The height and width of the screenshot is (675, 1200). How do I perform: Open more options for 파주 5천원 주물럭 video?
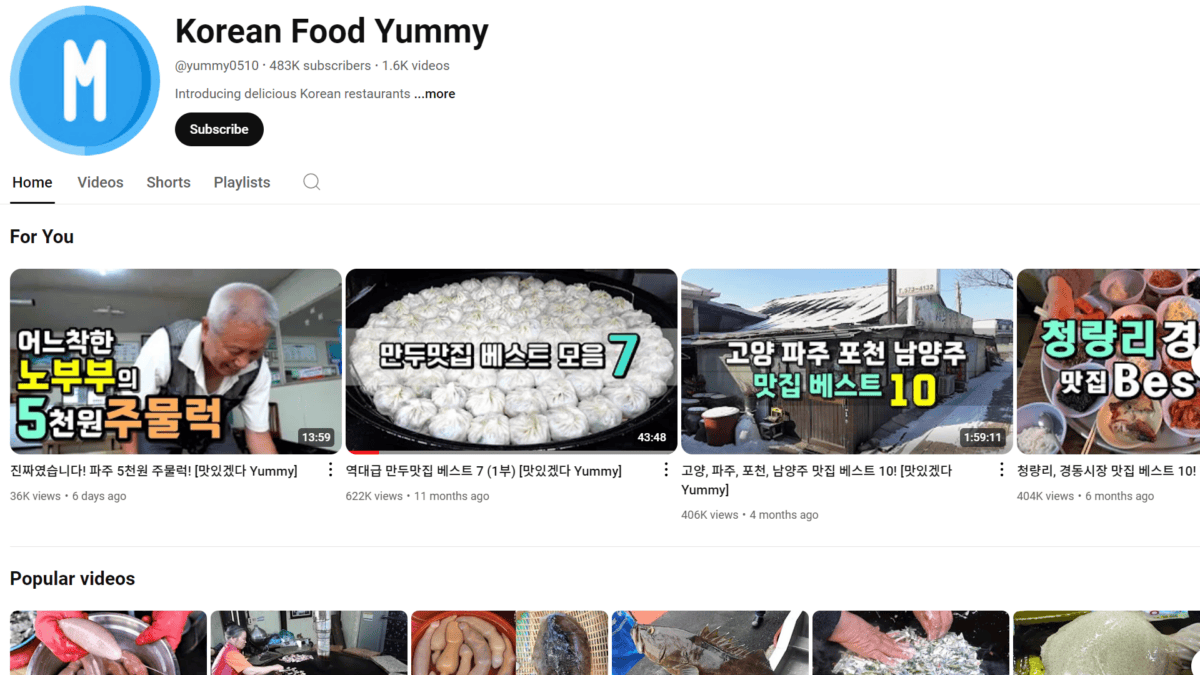331,470
